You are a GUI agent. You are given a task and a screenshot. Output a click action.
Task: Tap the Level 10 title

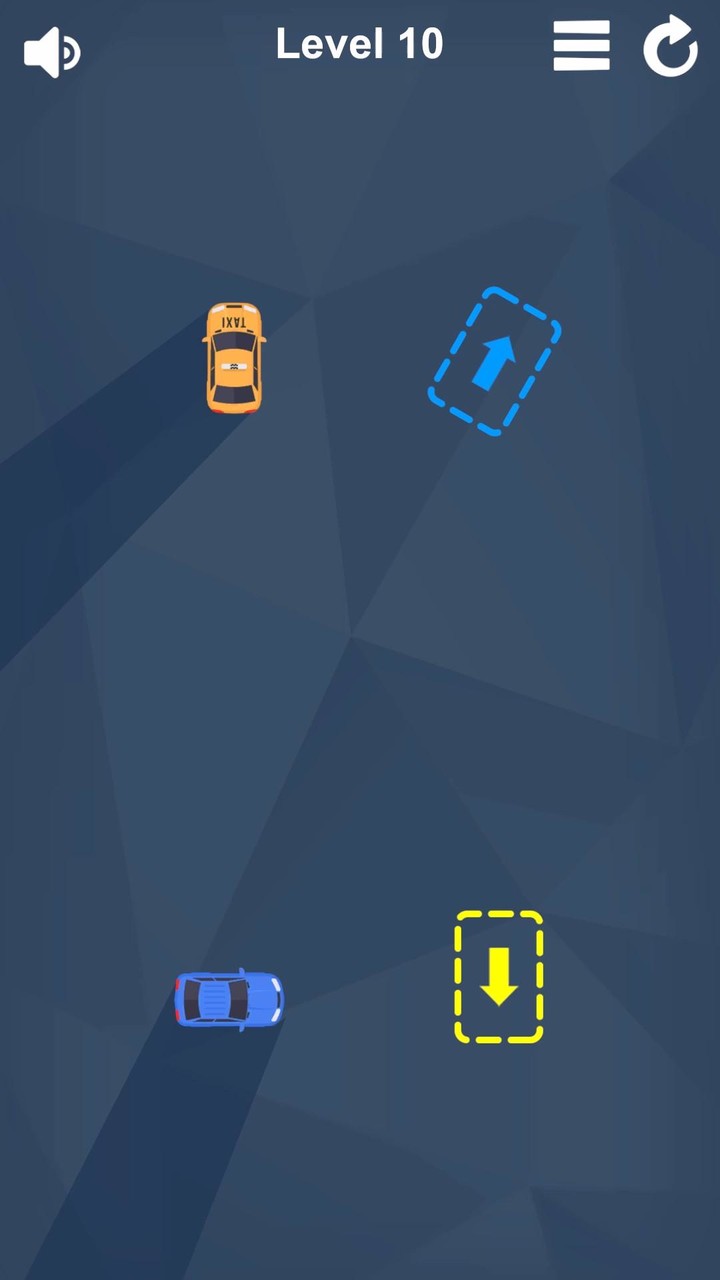[x=359, y=44]
